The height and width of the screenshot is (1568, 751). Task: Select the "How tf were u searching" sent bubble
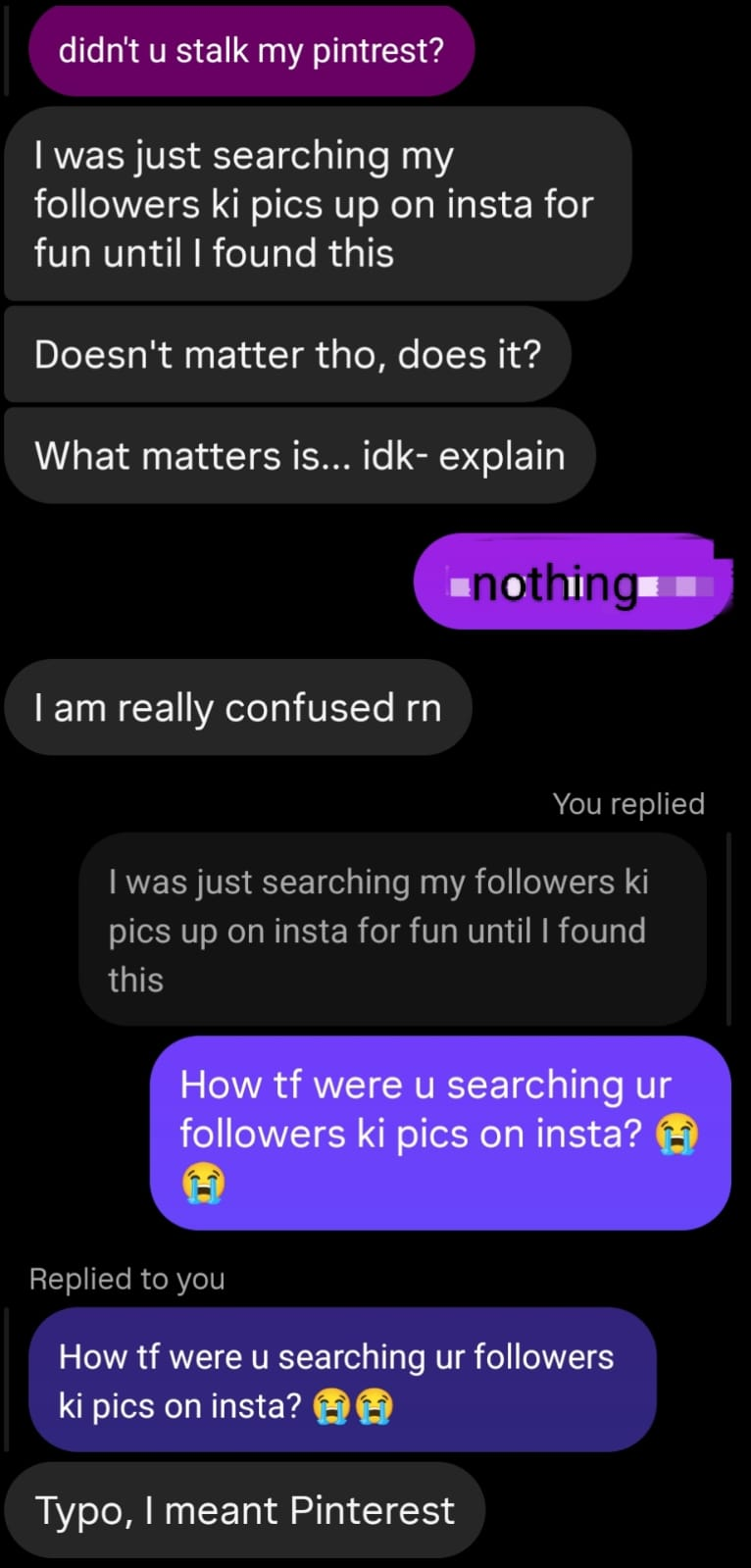pyautogui.click(x=439, y=1133)
